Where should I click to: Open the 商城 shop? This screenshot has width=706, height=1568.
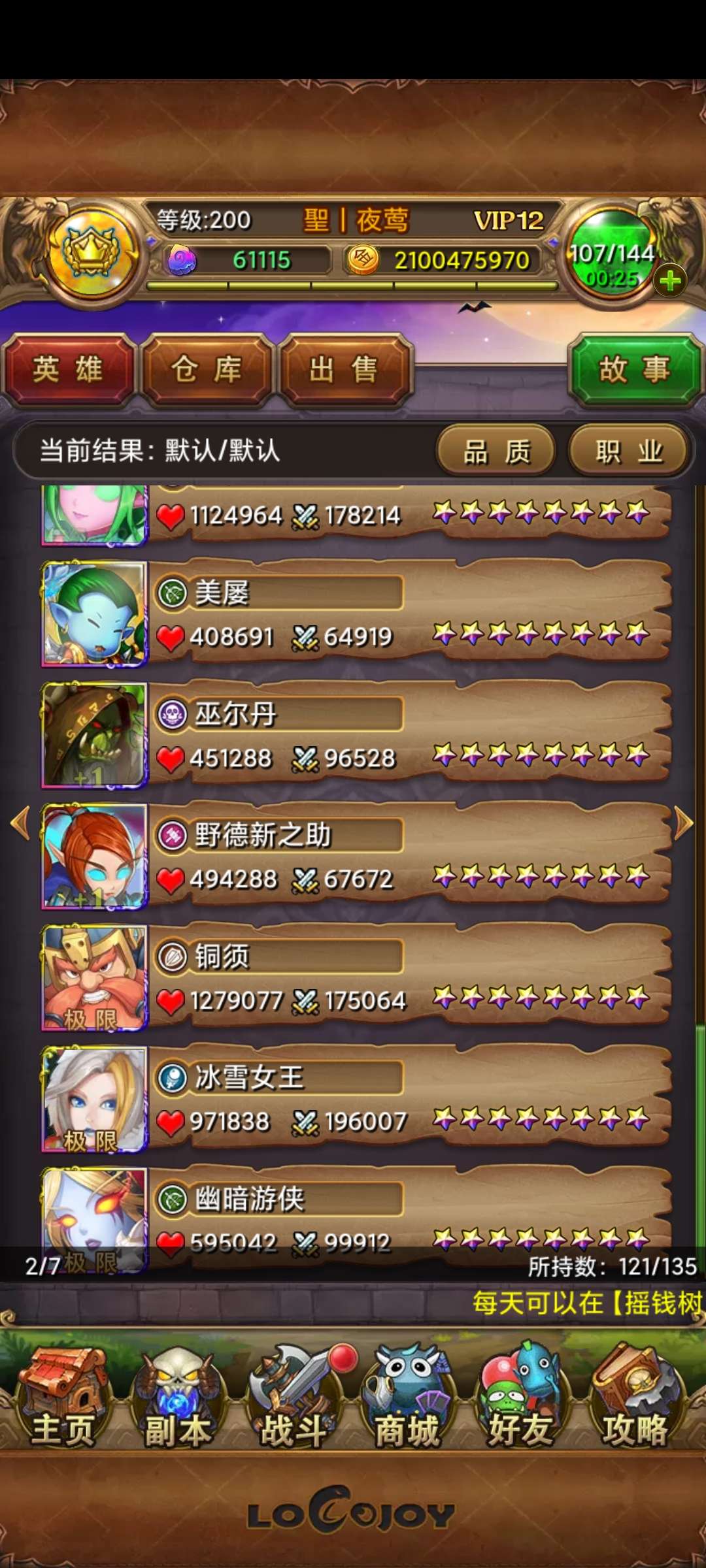tap(407, 1398)
